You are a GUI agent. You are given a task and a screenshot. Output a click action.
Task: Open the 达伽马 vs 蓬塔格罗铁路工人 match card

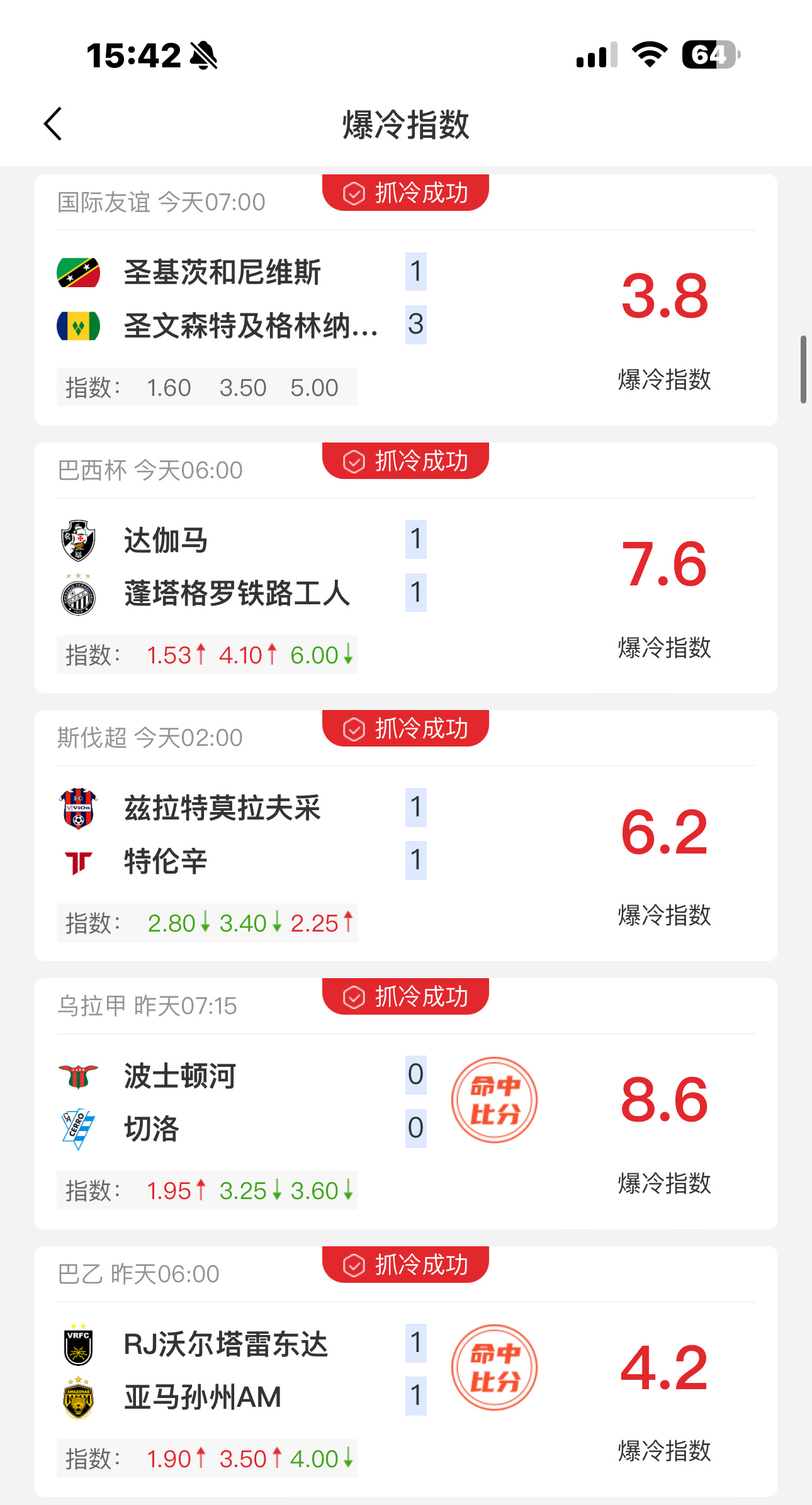click(405, 568)
